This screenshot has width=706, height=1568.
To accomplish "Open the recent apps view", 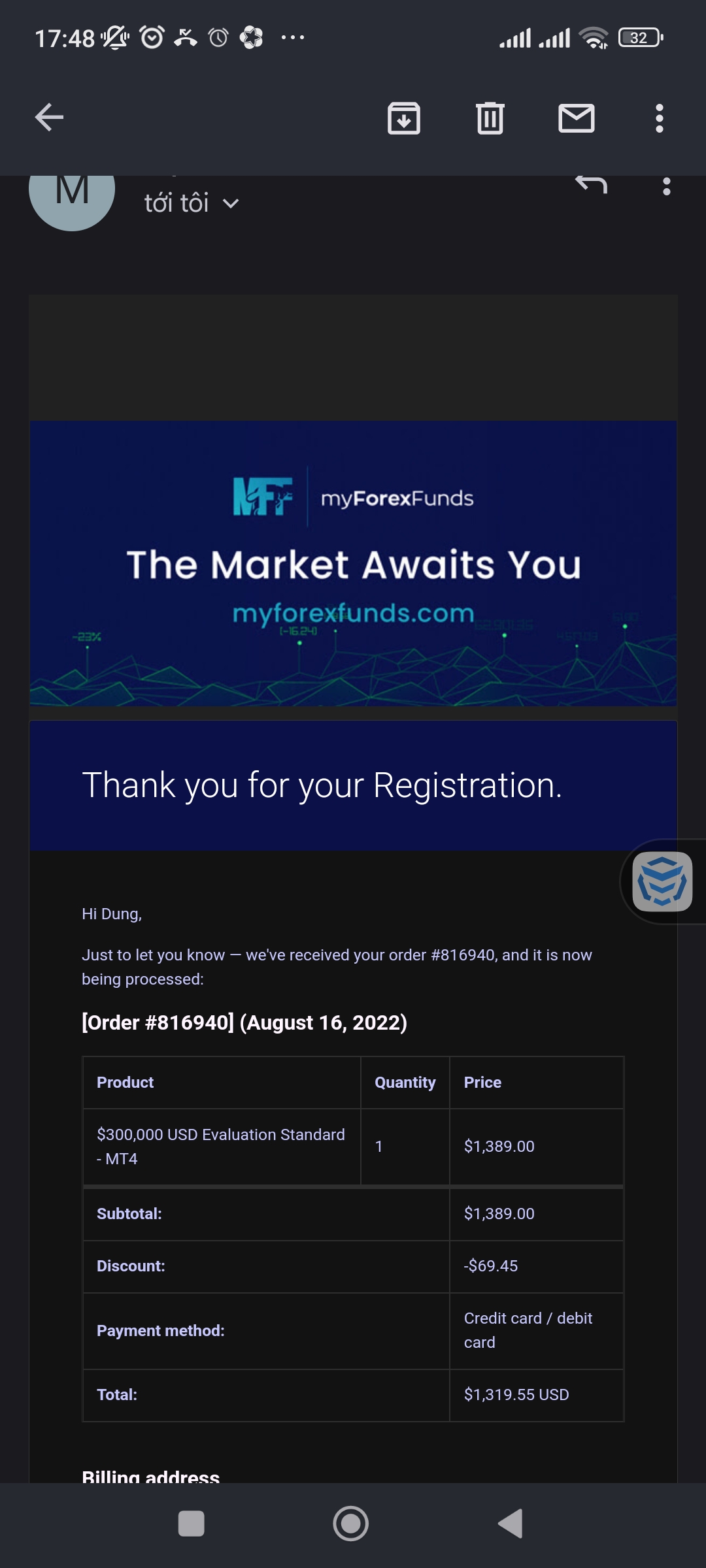I will (x=192, y=1524).
